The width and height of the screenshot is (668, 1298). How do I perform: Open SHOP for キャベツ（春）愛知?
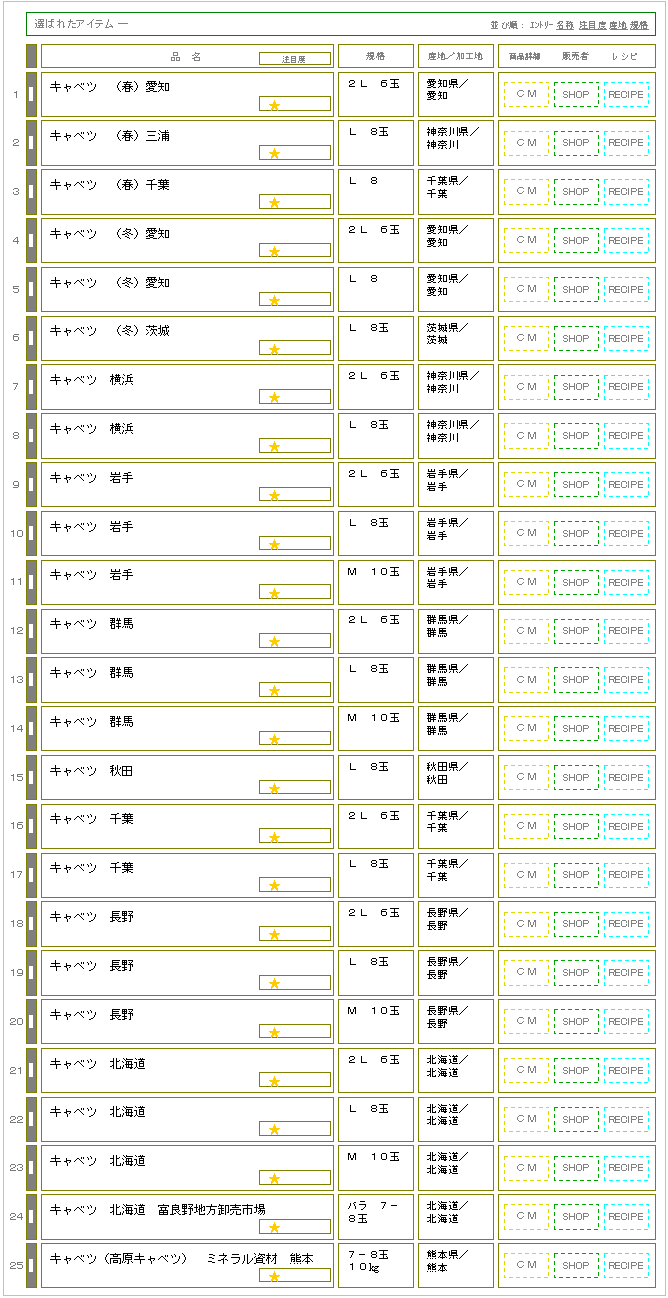coord(576,94)
